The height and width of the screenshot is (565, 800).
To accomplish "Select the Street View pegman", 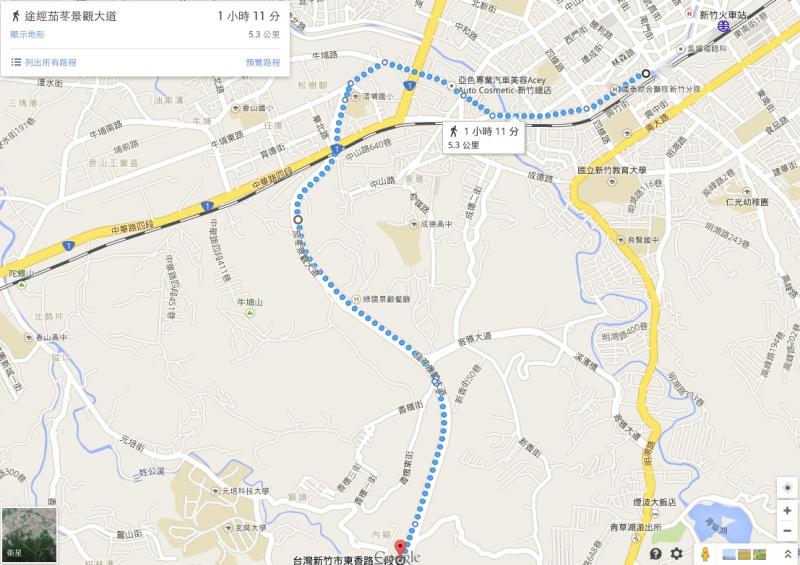I will 704,553.
